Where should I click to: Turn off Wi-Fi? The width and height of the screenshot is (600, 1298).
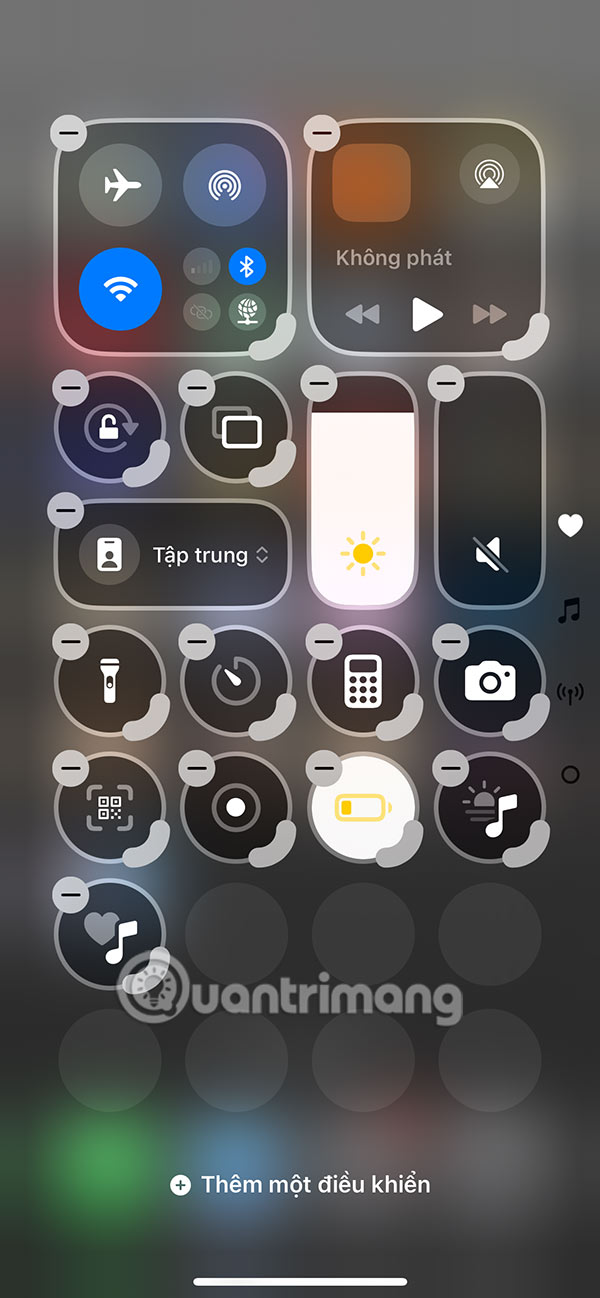pos(120,290)
